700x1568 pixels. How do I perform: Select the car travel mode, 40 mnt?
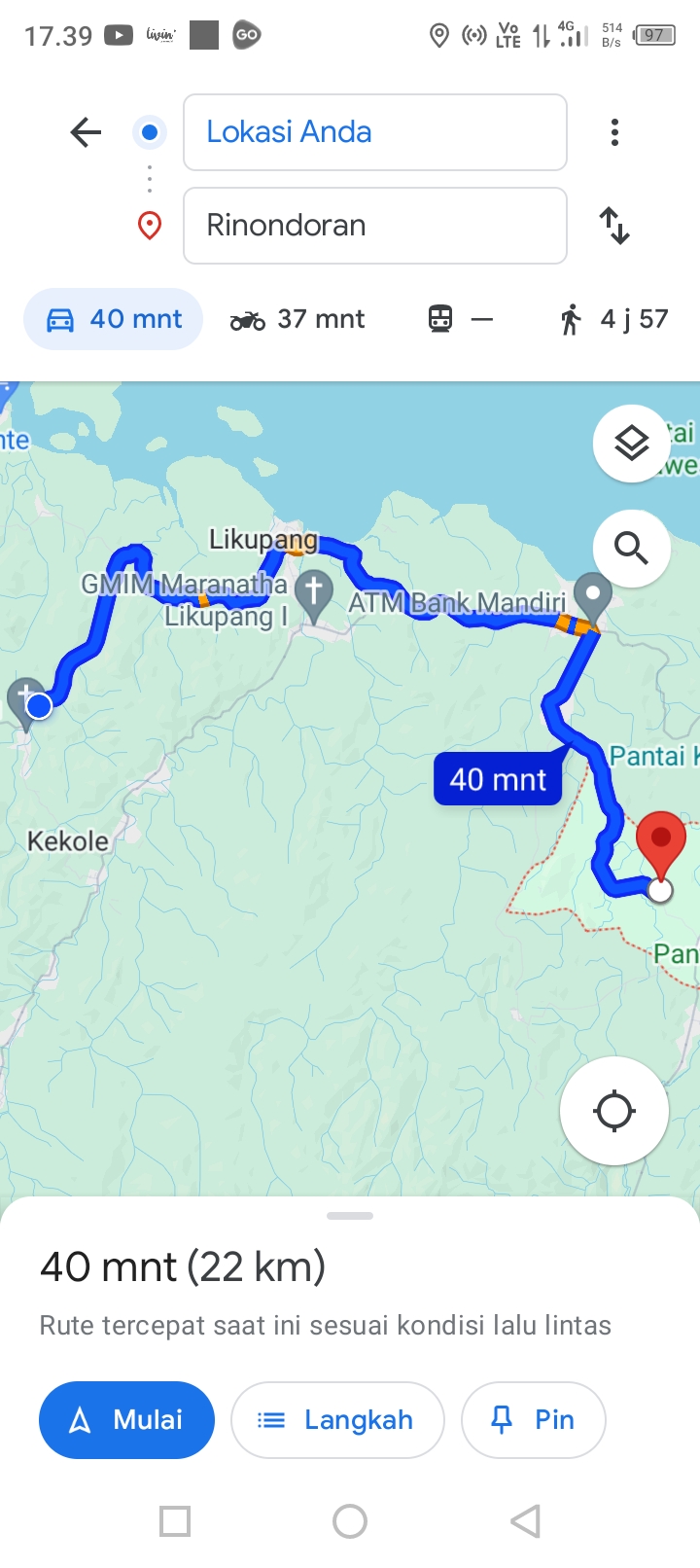click(x=114, y=319)
